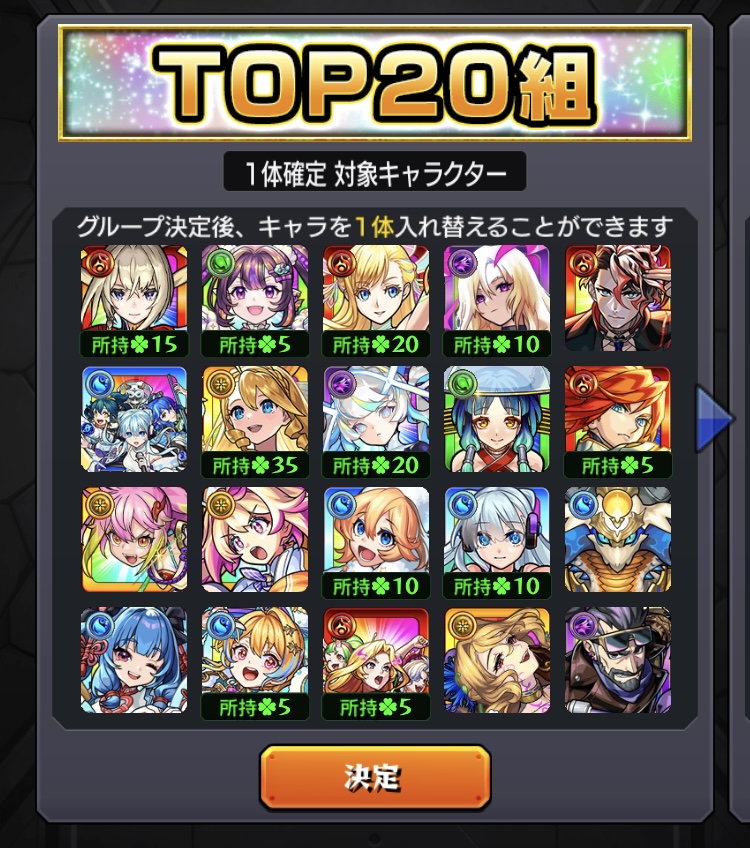
Task: Select the golden dragon character
Action: point(617,540)
